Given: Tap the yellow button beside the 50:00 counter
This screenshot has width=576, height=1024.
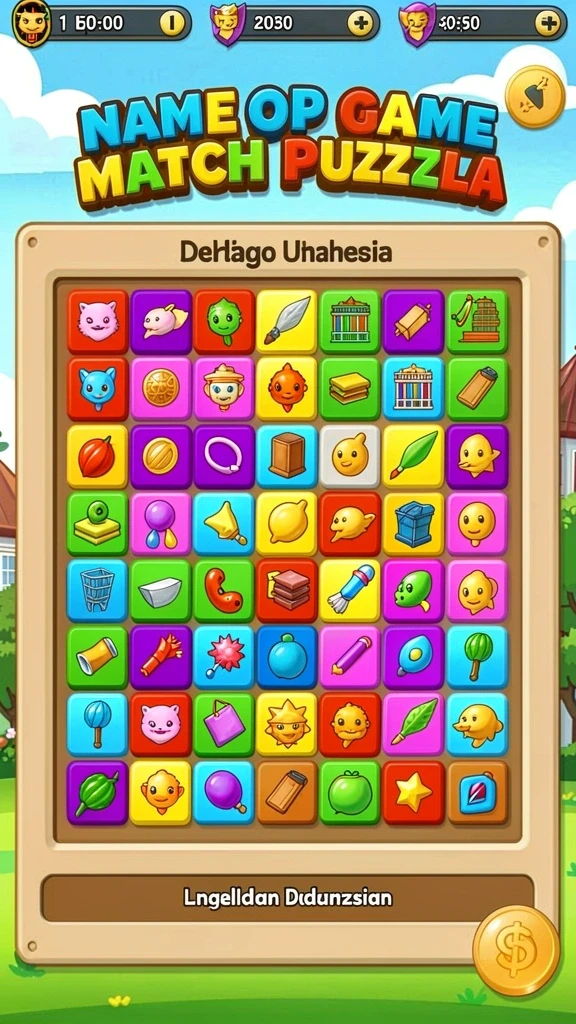Looking at the screenshot, I should (x=172, y=24).
